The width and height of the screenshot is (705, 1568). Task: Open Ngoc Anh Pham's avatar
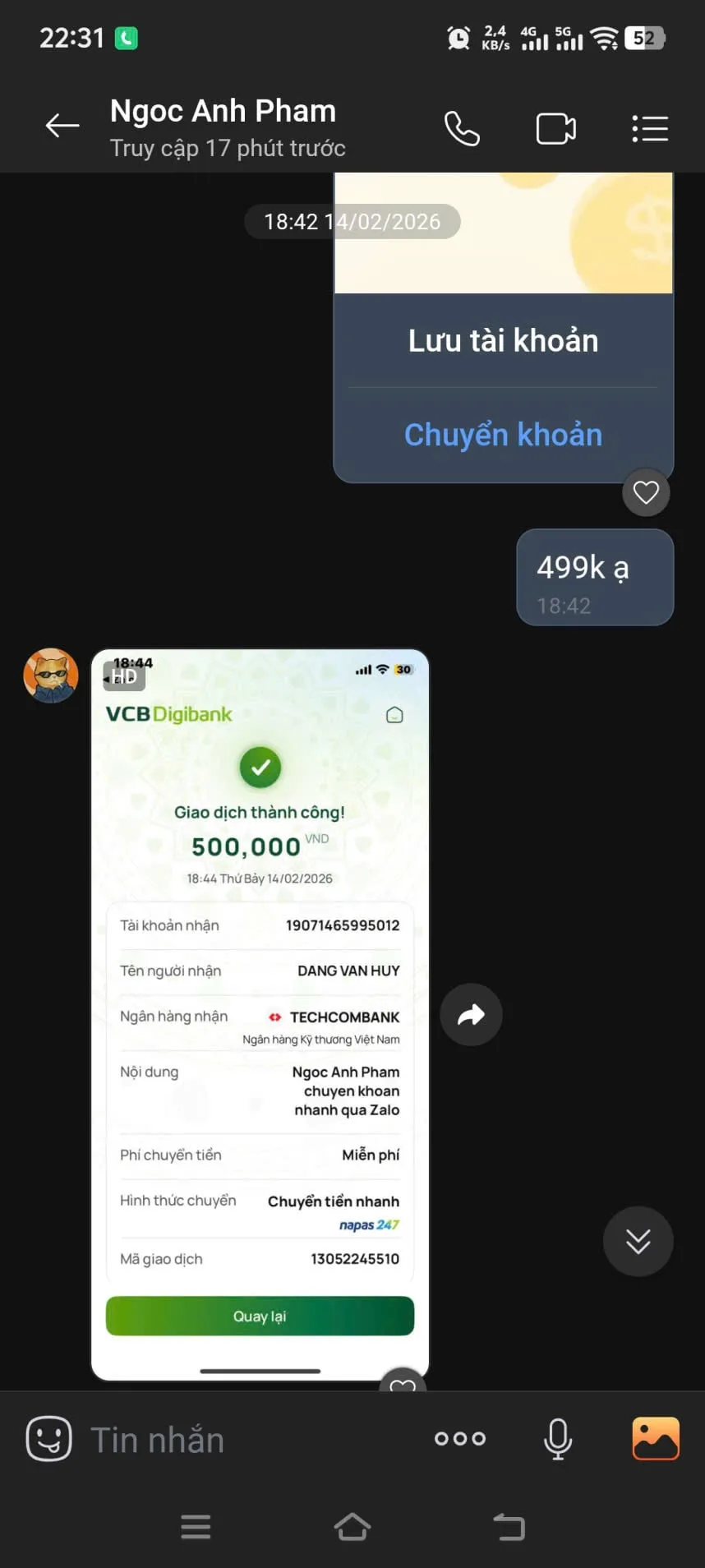pyautogui.click(x=51, y=676)
